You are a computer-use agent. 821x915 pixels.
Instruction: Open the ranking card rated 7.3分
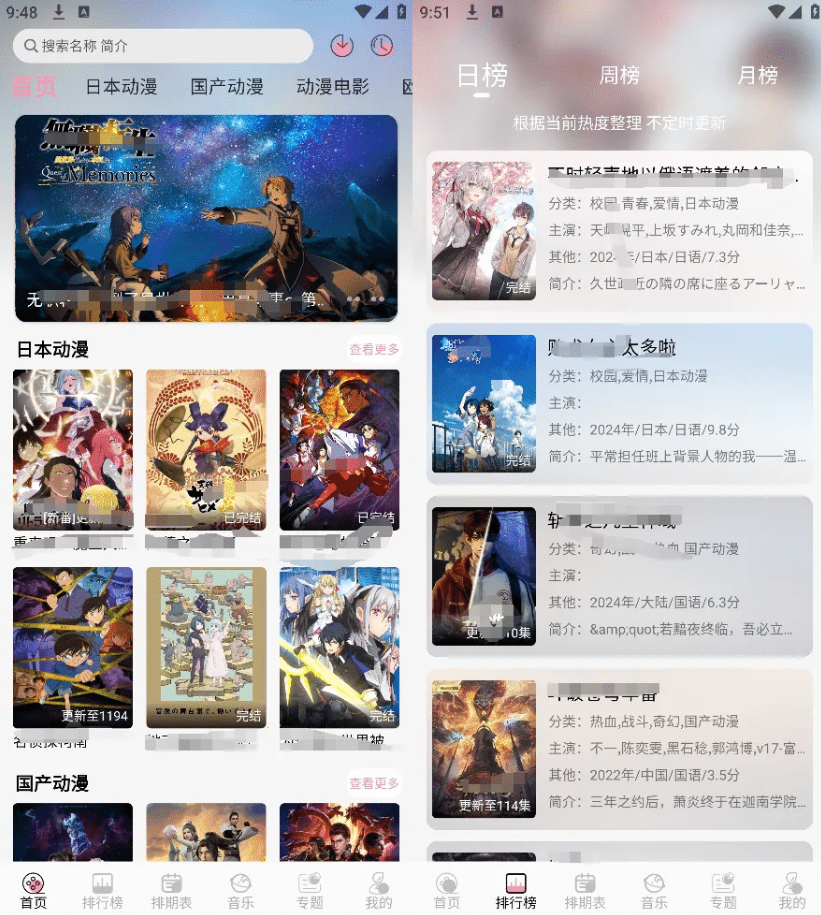pyautogui.click(x=619, y=230)
